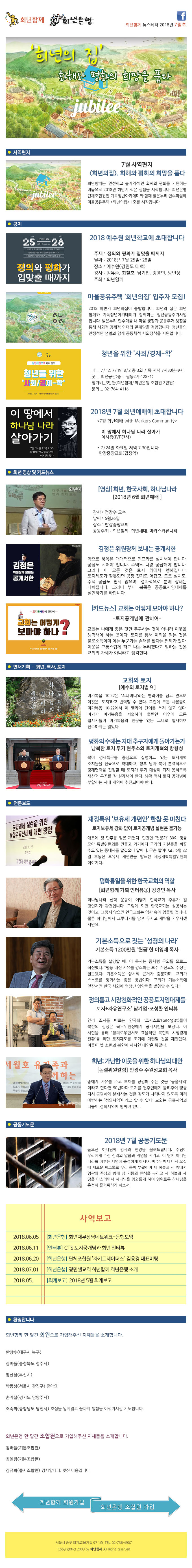The image size is (192, 1568).
Task: Open the '기본소득으로 짓는 성경의 나라' article
Action: pos(137,941)
